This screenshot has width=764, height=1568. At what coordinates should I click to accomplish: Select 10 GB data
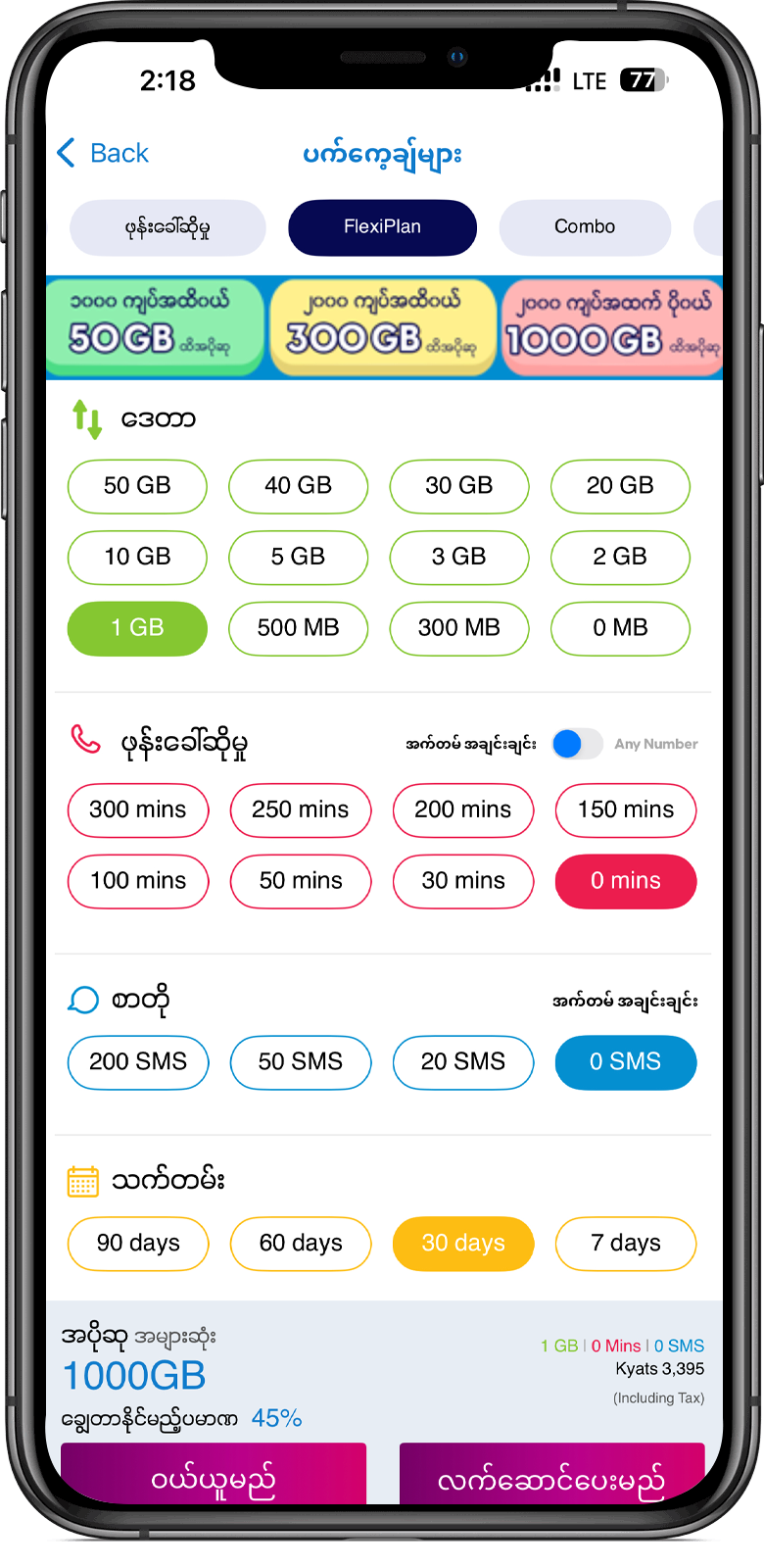(x=137, y=557)
